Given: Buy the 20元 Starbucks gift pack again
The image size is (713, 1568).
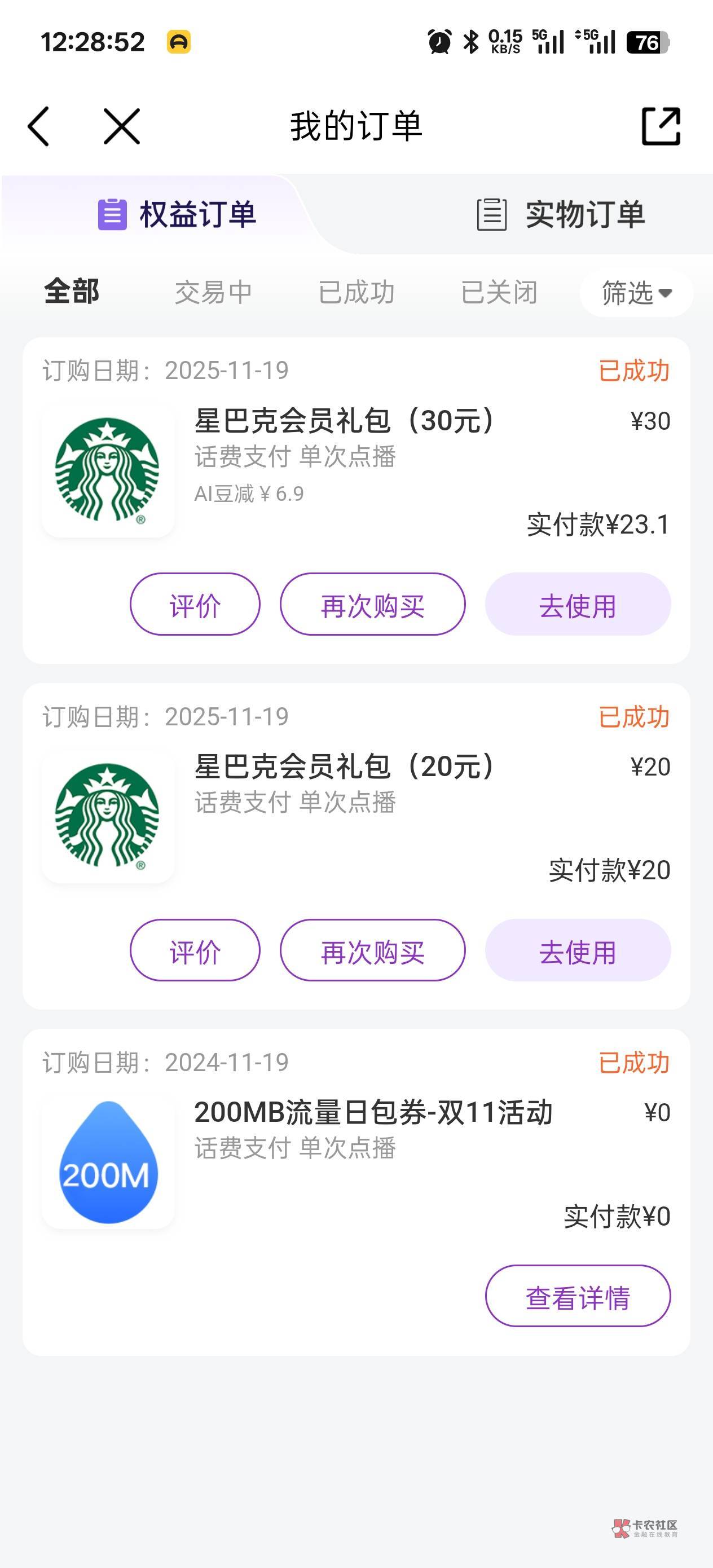Looking at the screenshot, I should tap(373, 950).
